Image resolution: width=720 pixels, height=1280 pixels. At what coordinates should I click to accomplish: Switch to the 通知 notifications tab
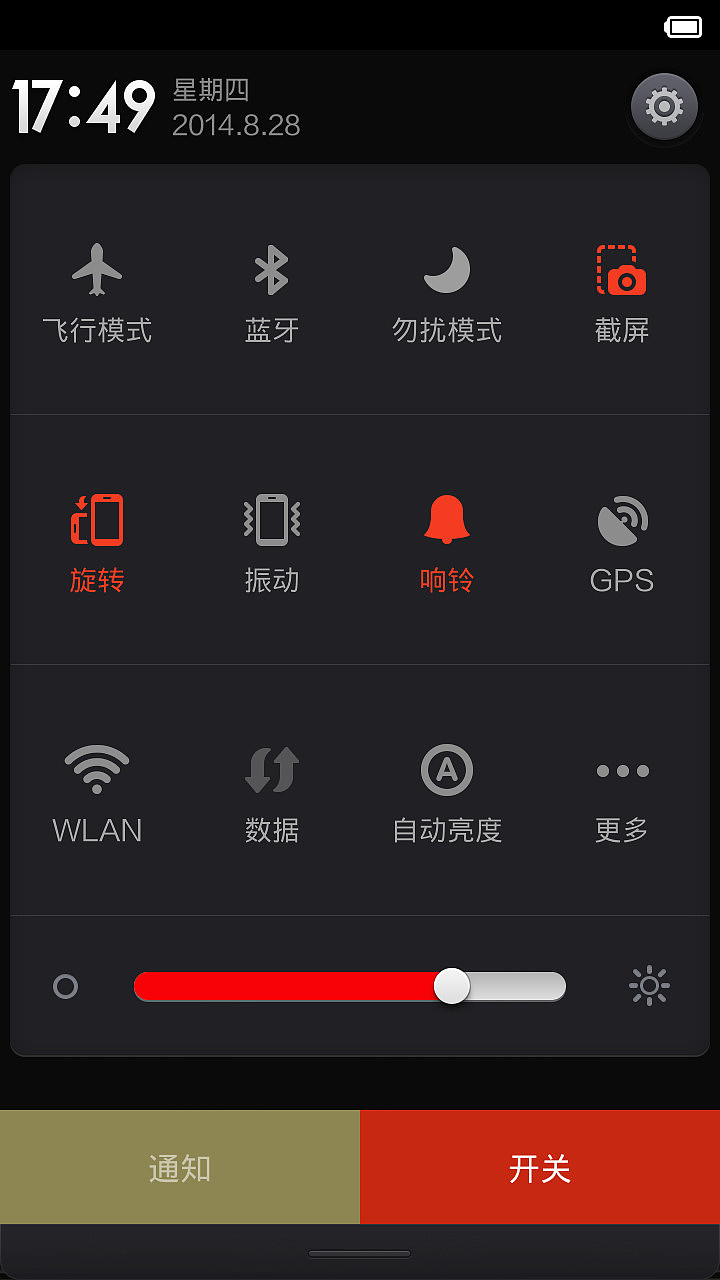pos(178,1166)
